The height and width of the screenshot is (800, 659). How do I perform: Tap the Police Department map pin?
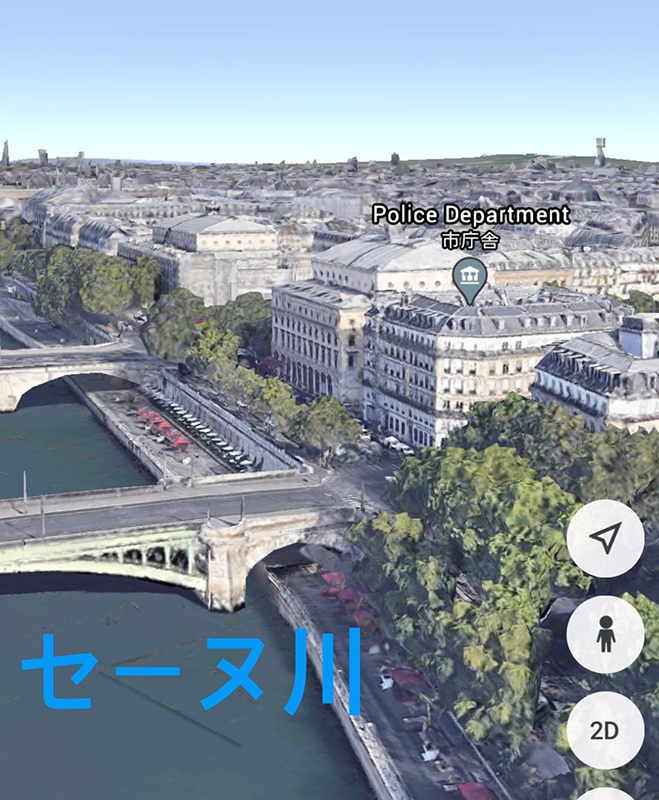469,278
